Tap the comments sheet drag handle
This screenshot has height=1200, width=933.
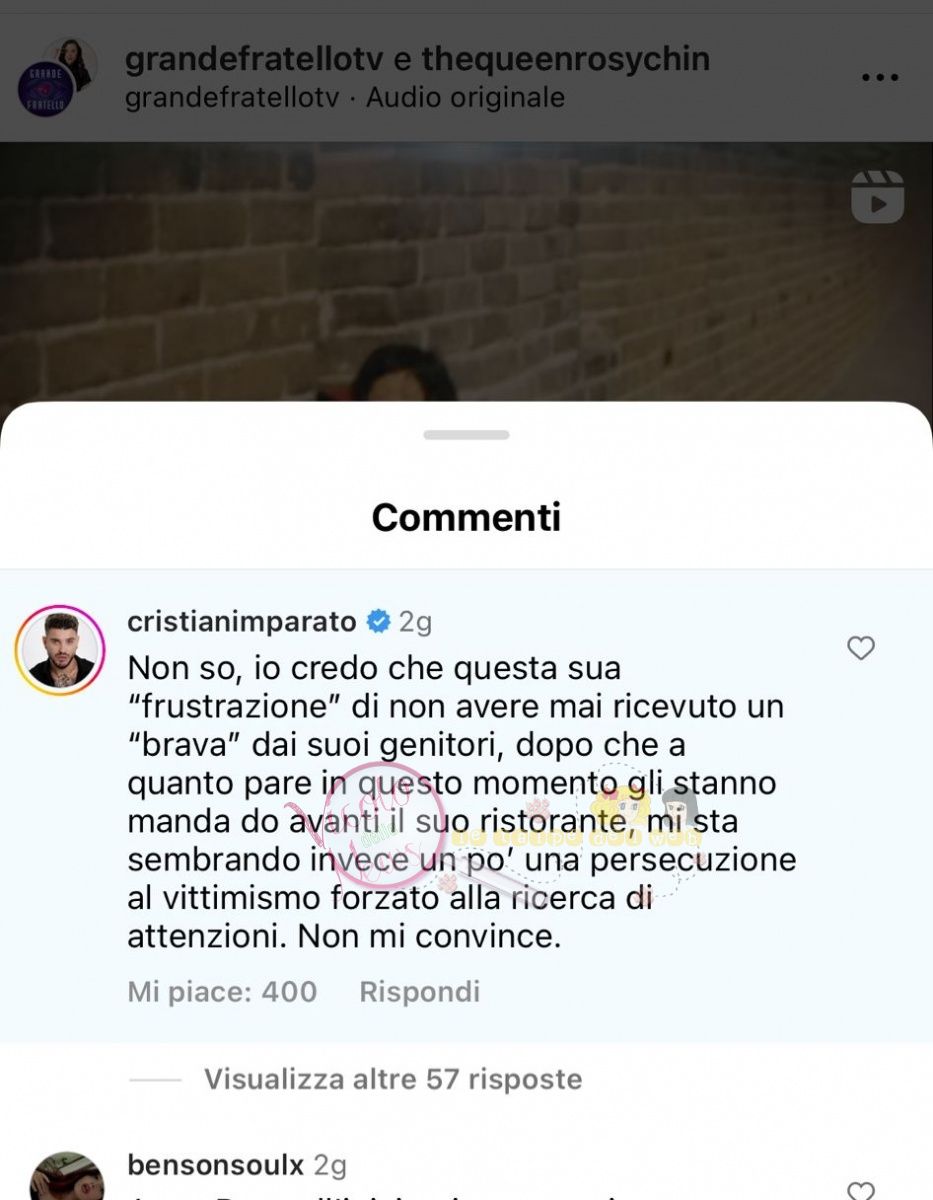click(466, 435)
